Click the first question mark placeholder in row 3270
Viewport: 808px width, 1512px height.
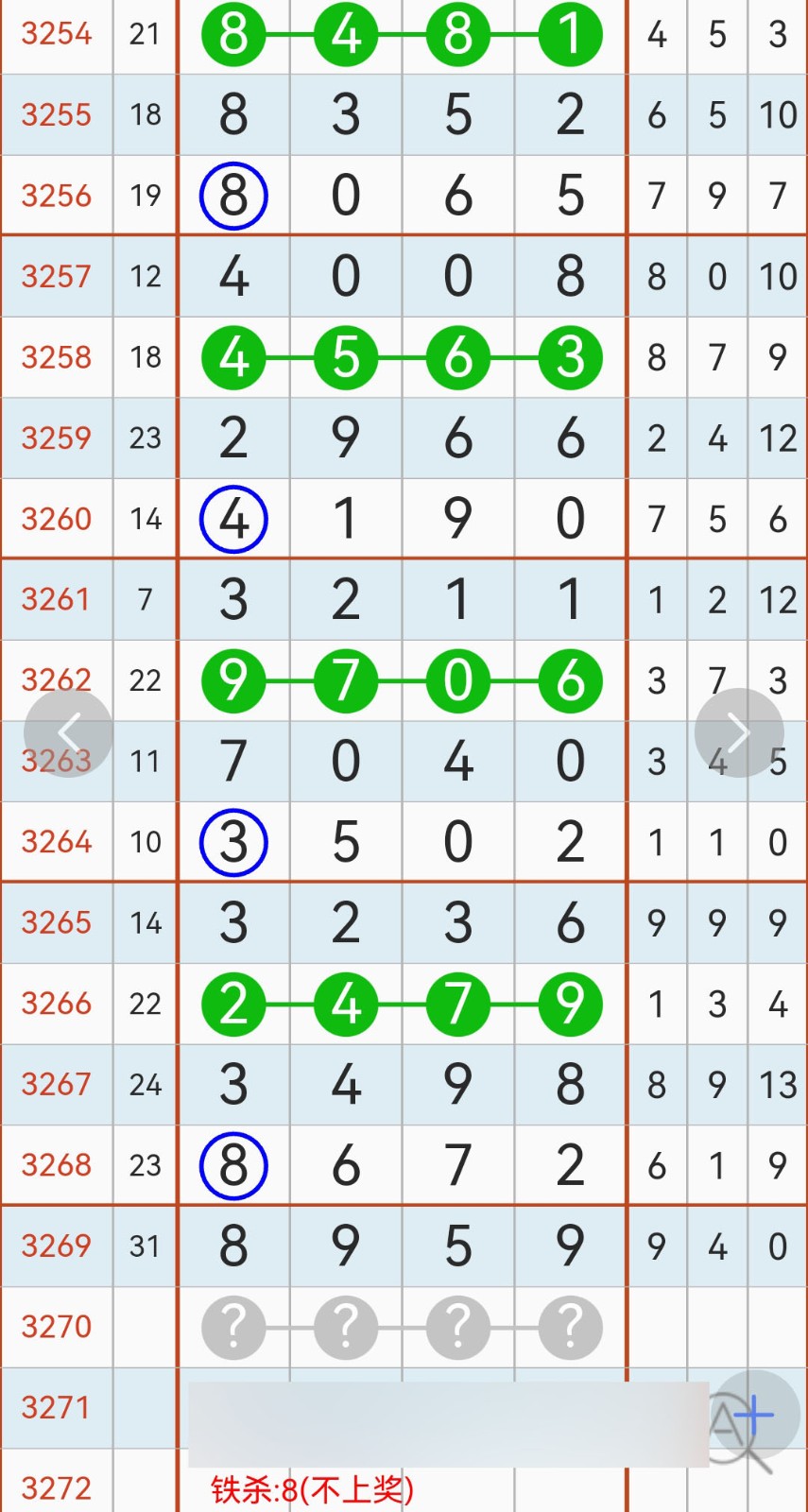(233, 1327)
